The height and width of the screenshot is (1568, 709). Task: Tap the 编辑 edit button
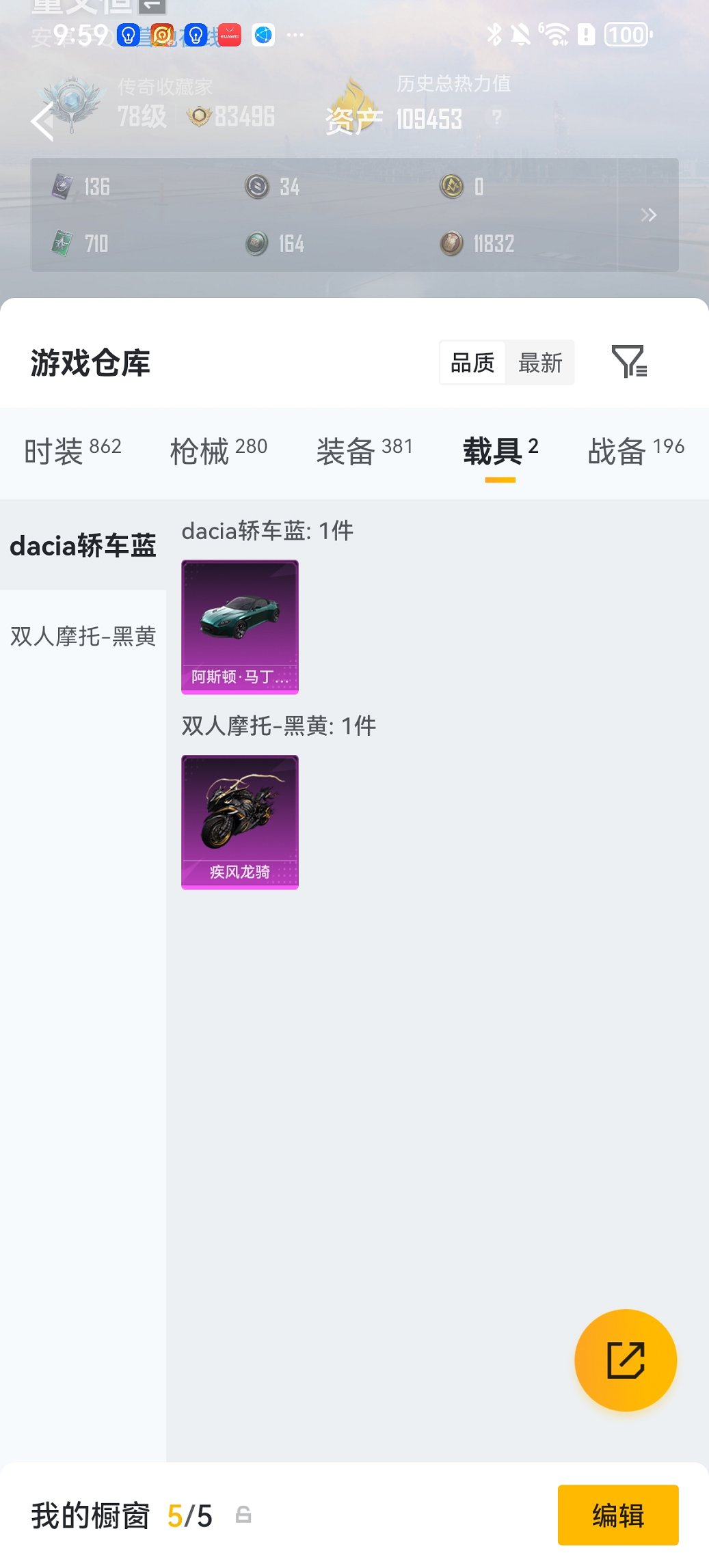click(x=618, y=1513)
